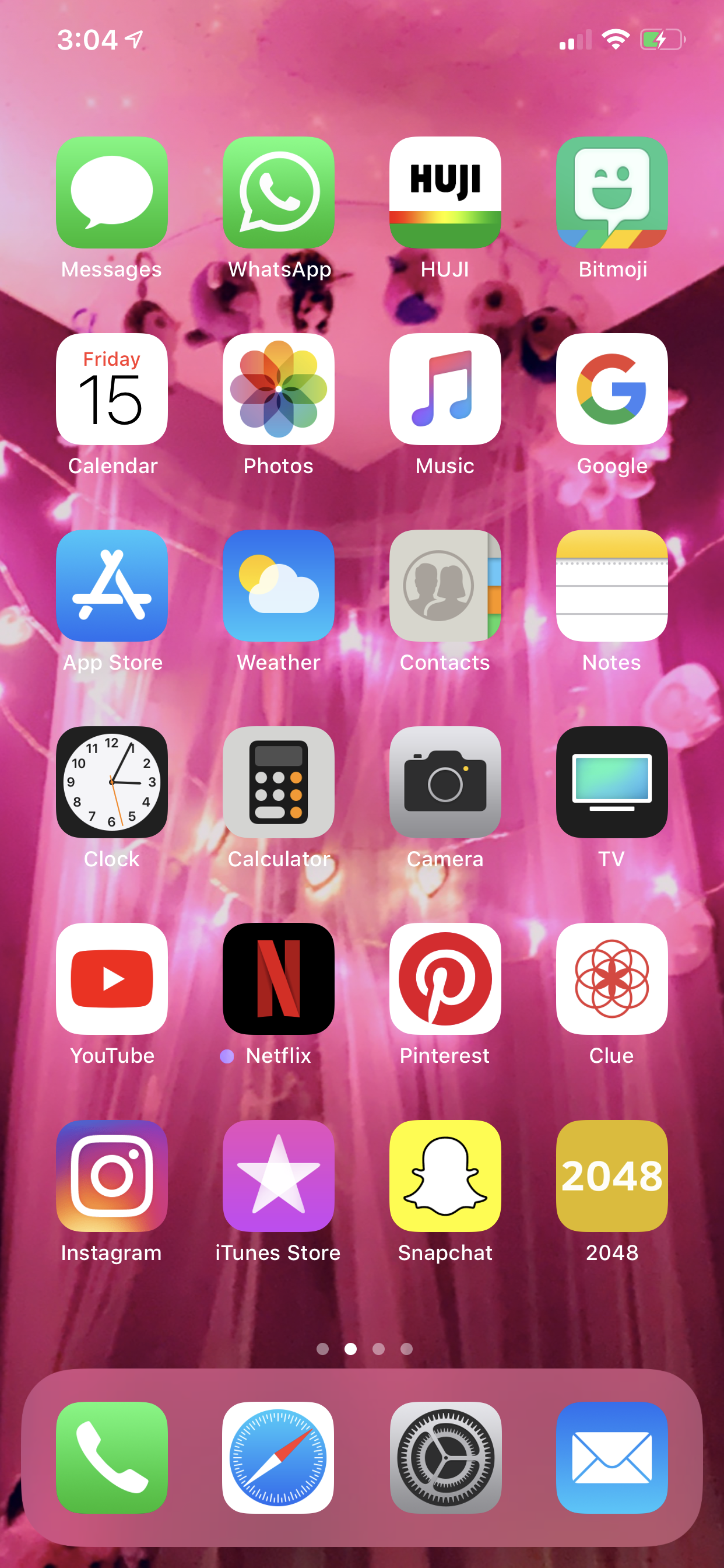Open Settings from the dock

coord(445,1458)
